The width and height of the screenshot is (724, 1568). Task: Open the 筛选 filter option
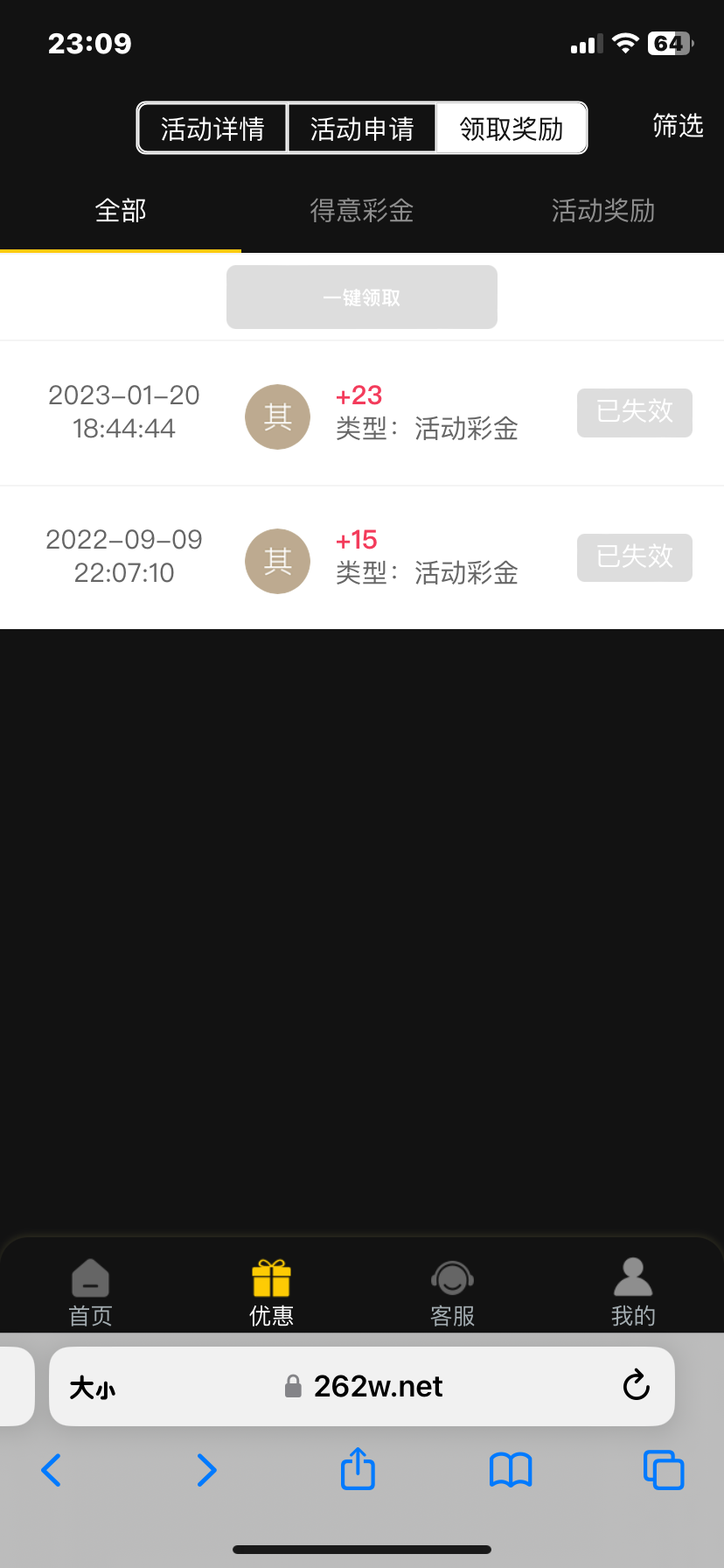click(678, 126)
